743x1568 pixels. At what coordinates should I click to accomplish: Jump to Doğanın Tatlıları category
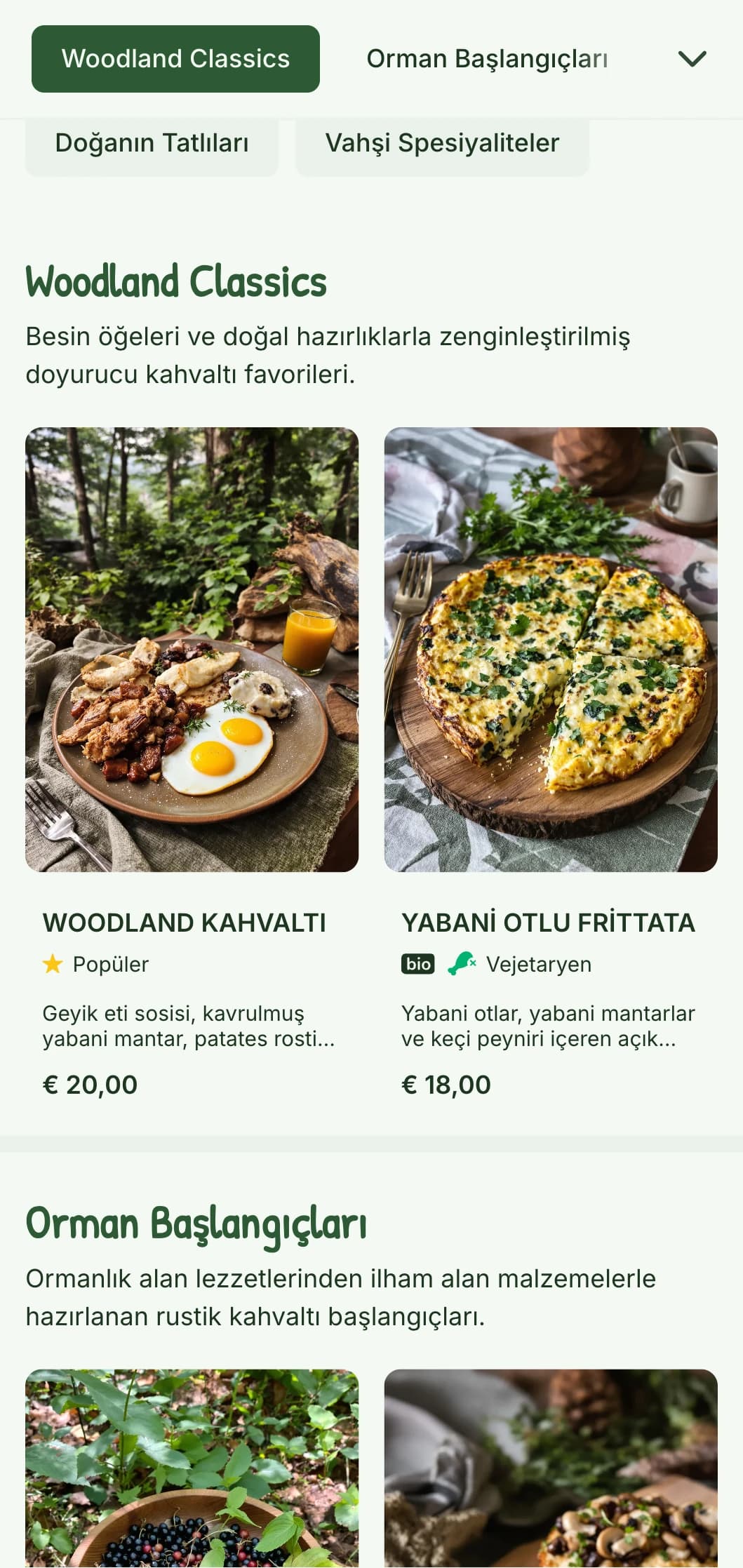point(152,144)
